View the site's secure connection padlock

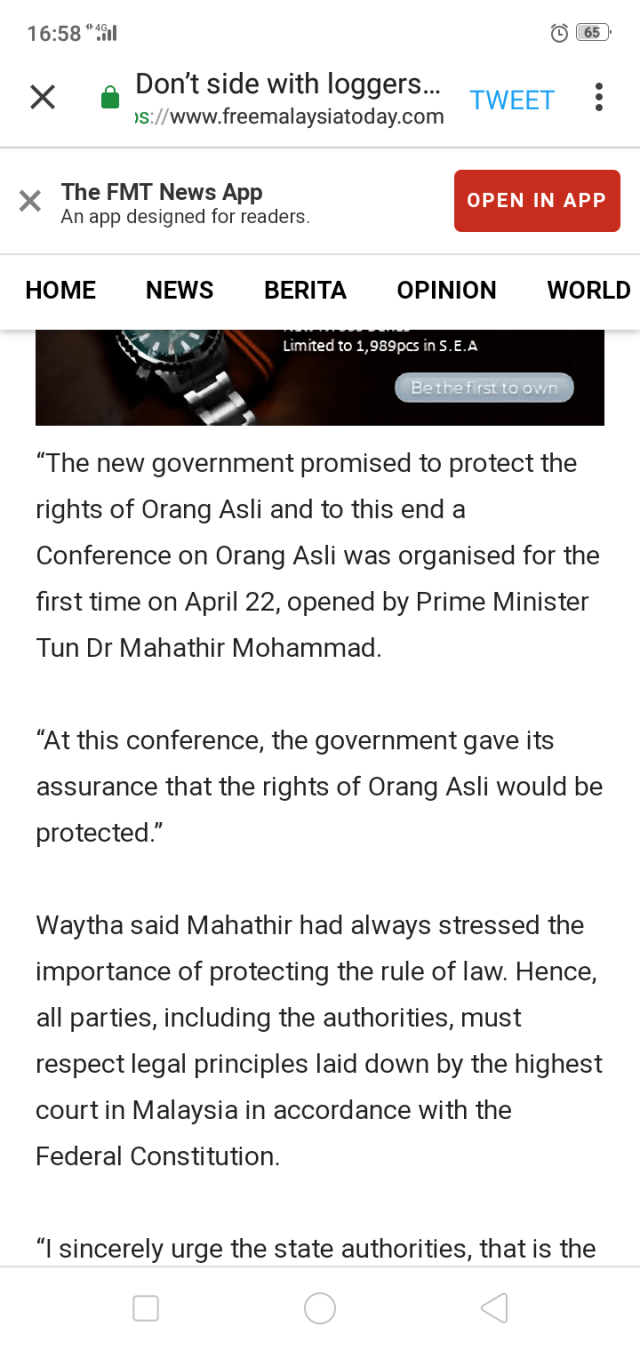pos(110,98)
